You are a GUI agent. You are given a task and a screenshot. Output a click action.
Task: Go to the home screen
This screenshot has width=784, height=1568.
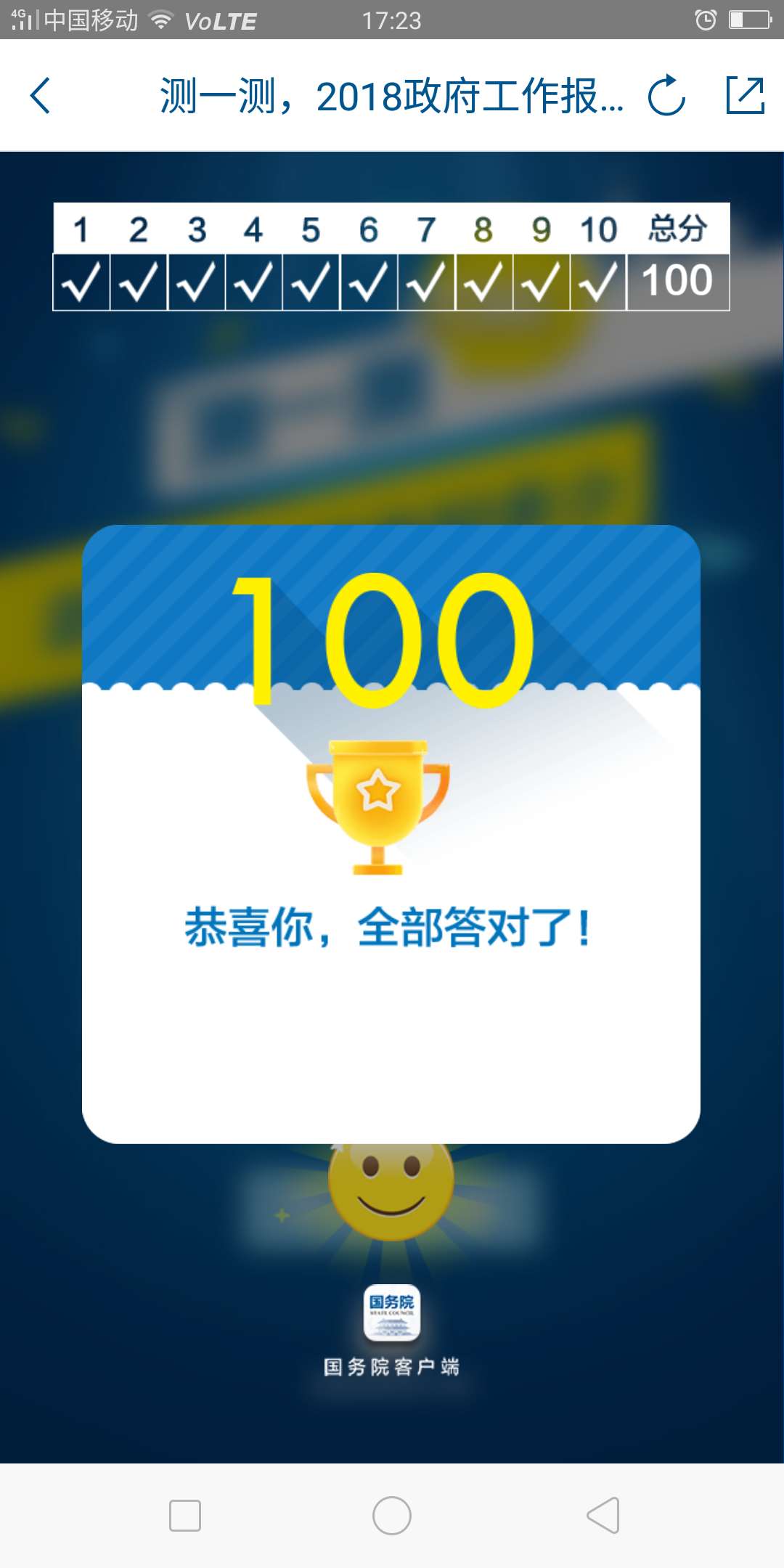[392, 1516]
